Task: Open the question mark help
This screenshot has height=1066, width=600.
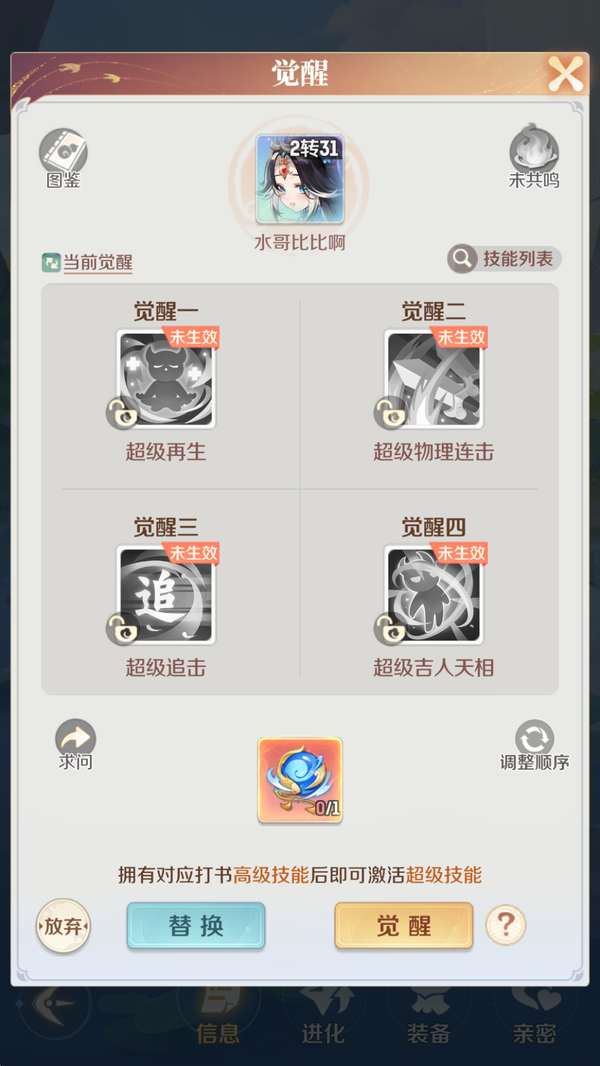Action: coord(506,926)
